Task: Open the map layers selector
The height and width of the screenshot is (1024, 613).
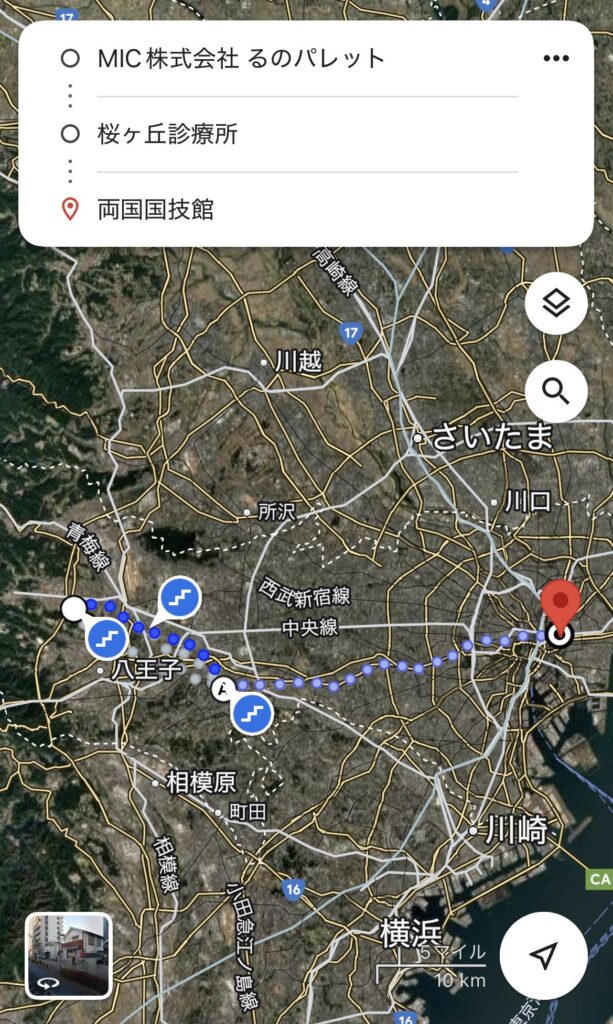Action: pyautogui.click(x=555, y=303)
